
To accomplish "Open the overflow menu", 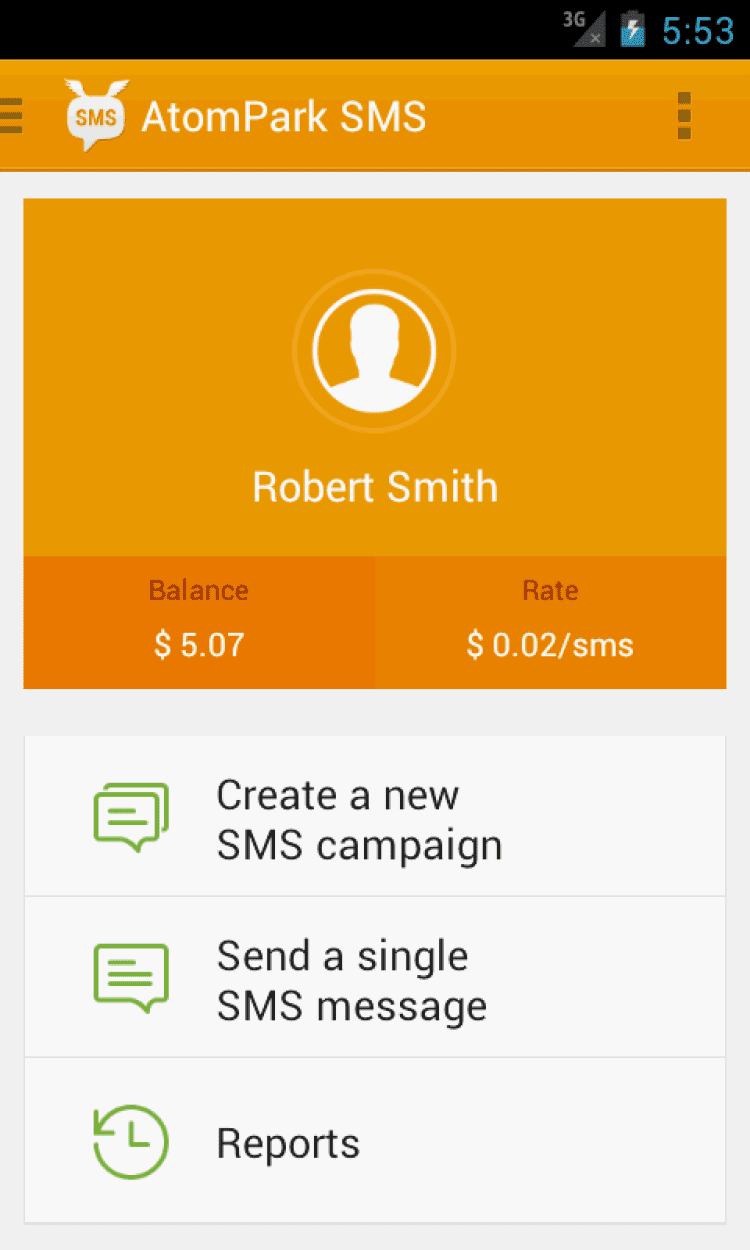I will [684, 116].
